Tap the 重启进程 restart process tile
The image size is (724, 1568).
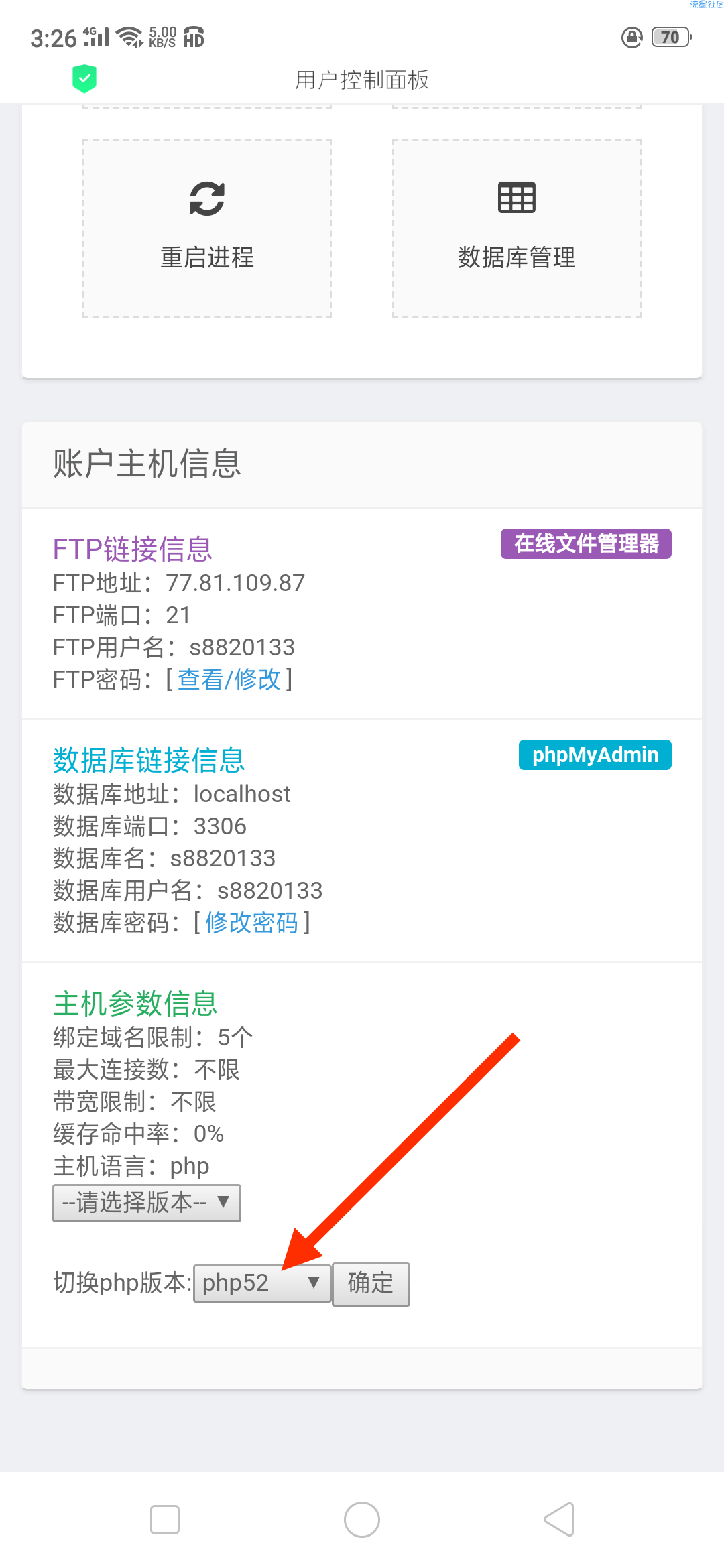[x=206, y=228]
